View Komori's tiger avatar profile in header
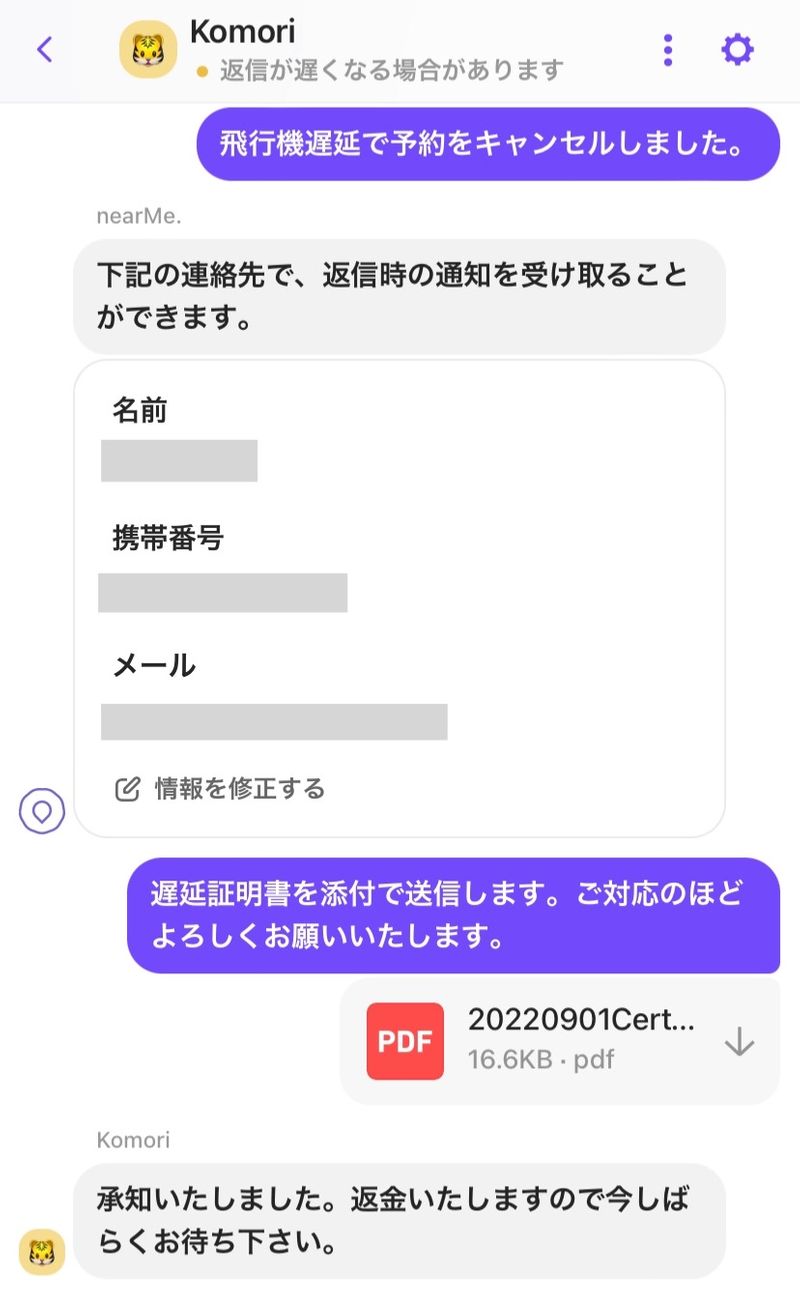 [148, 49]
